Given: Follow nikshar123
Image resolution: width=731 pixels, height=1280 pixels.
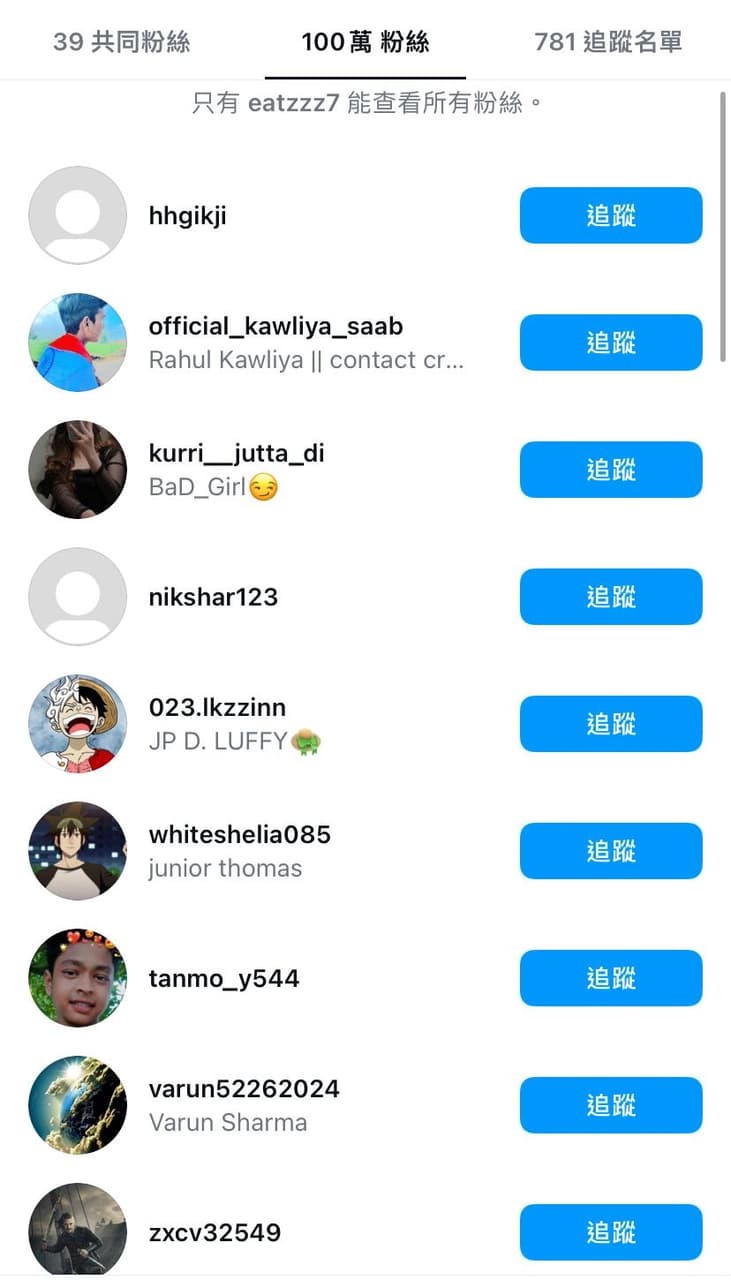Looking at the screenshot, I should tap(611, 596).
